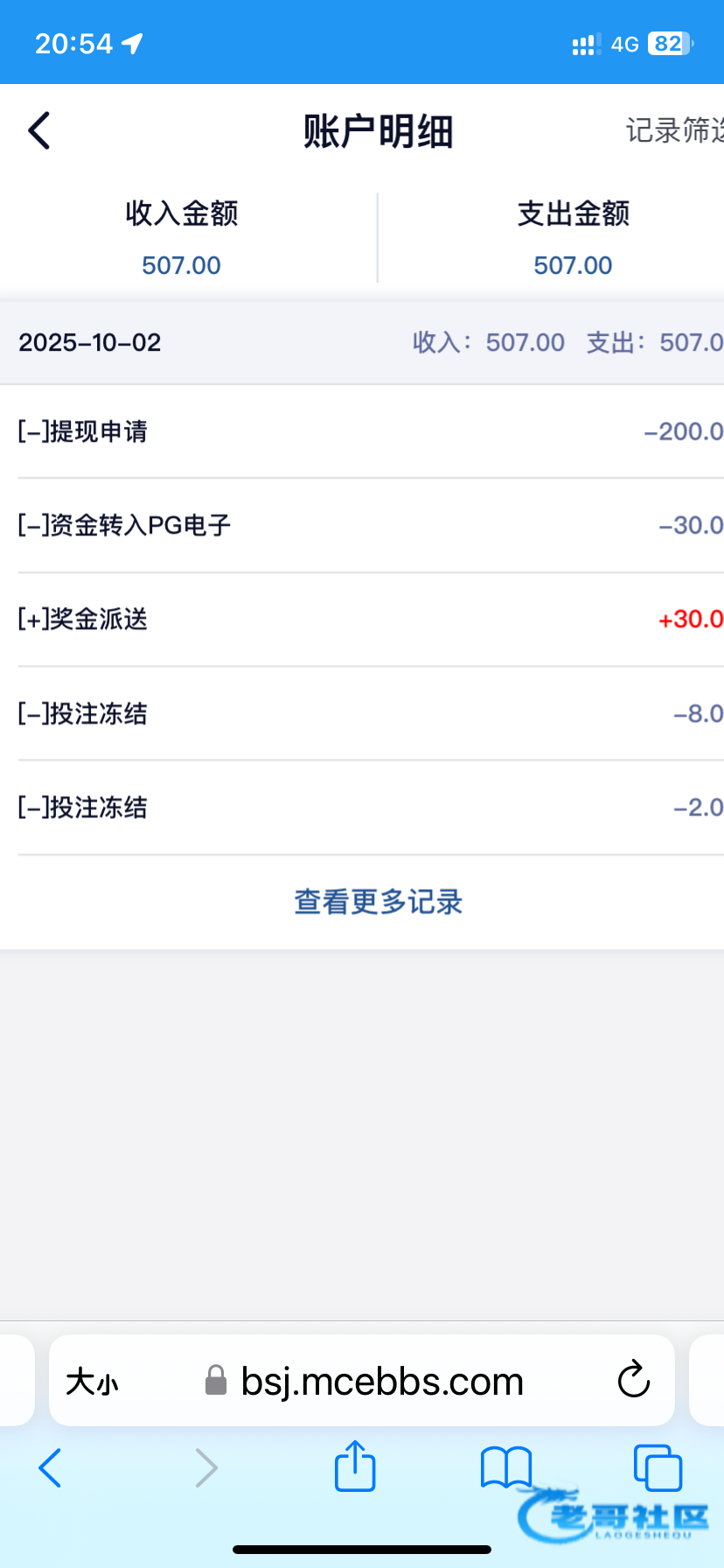Open Safari's 大小 page settings menu

click(92, 1382)
